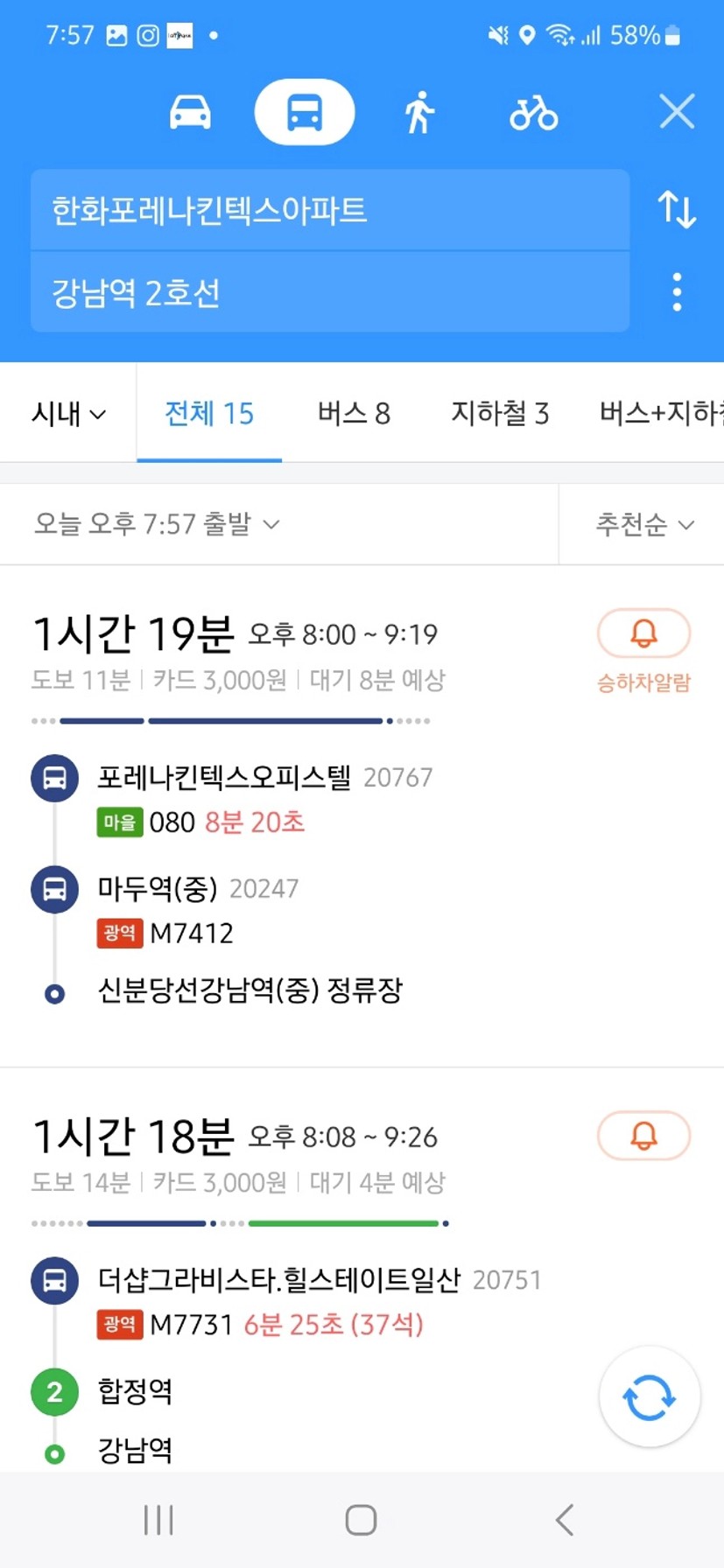Open the 시내 area dropdown
Viewport: 724px width, 1568px height.
[68, 413]
